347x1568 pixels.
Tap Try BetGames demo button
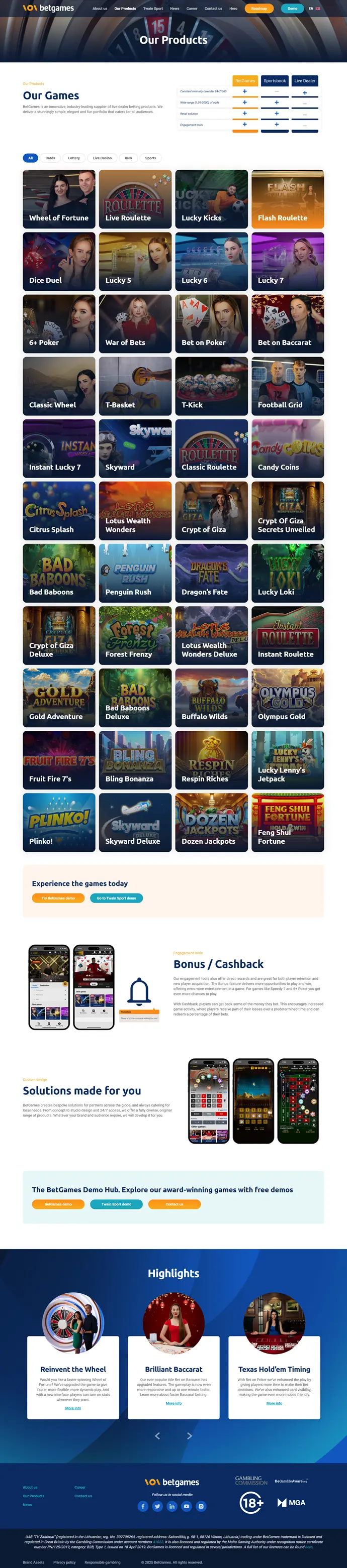(58, 898)
